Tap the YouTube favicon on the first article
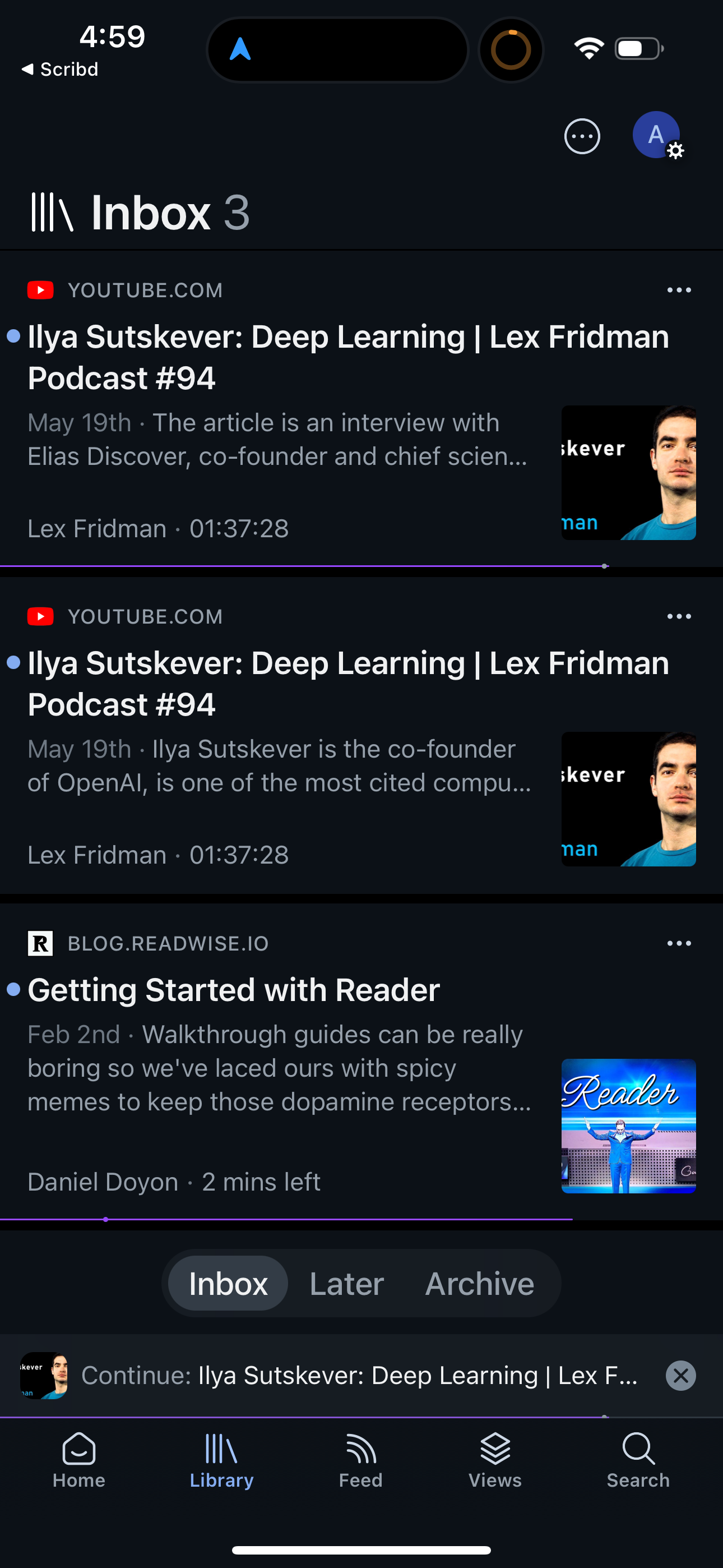 [40, 290]
